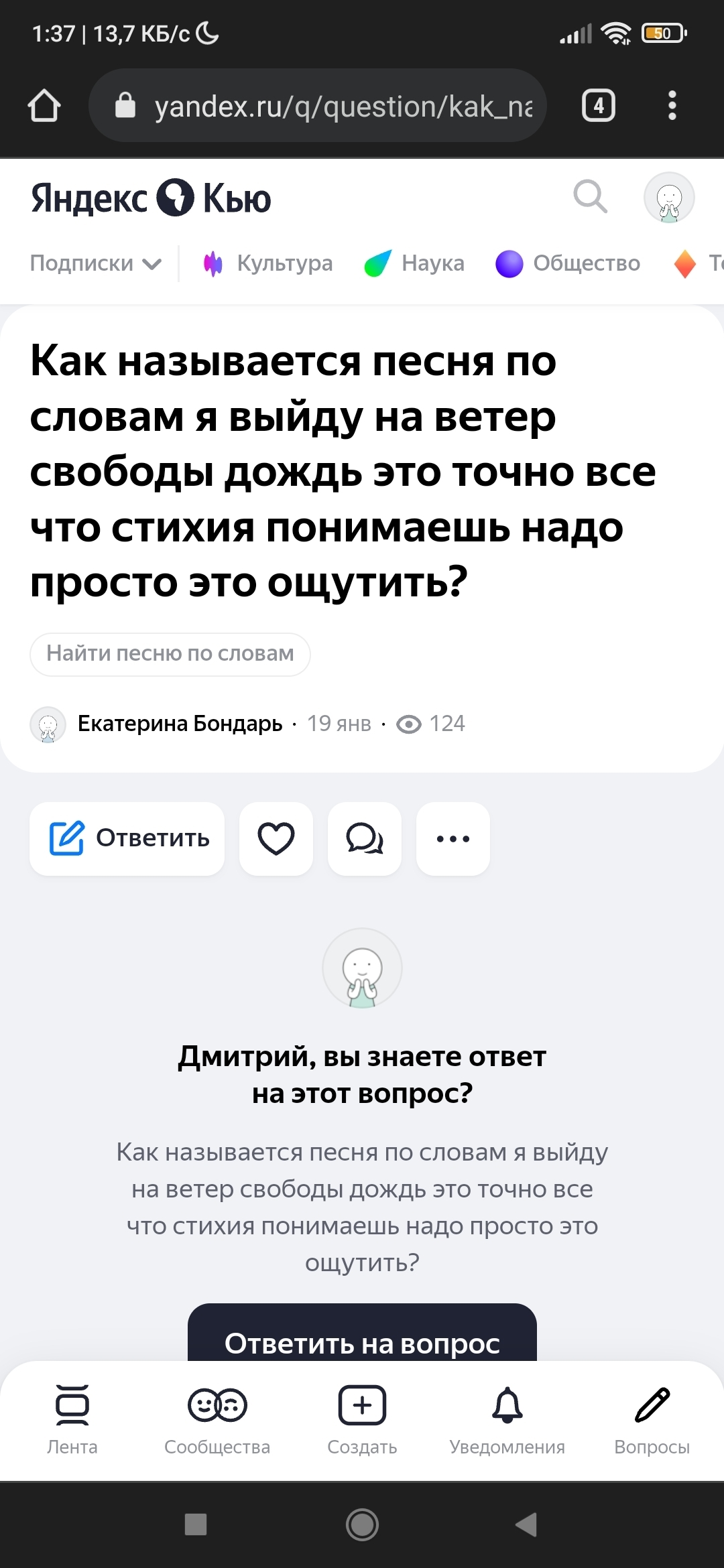This screenshot has height=1568, width=724.
Task: Open the browser tab switcher showing 4
Action: [x=599, y=105]
